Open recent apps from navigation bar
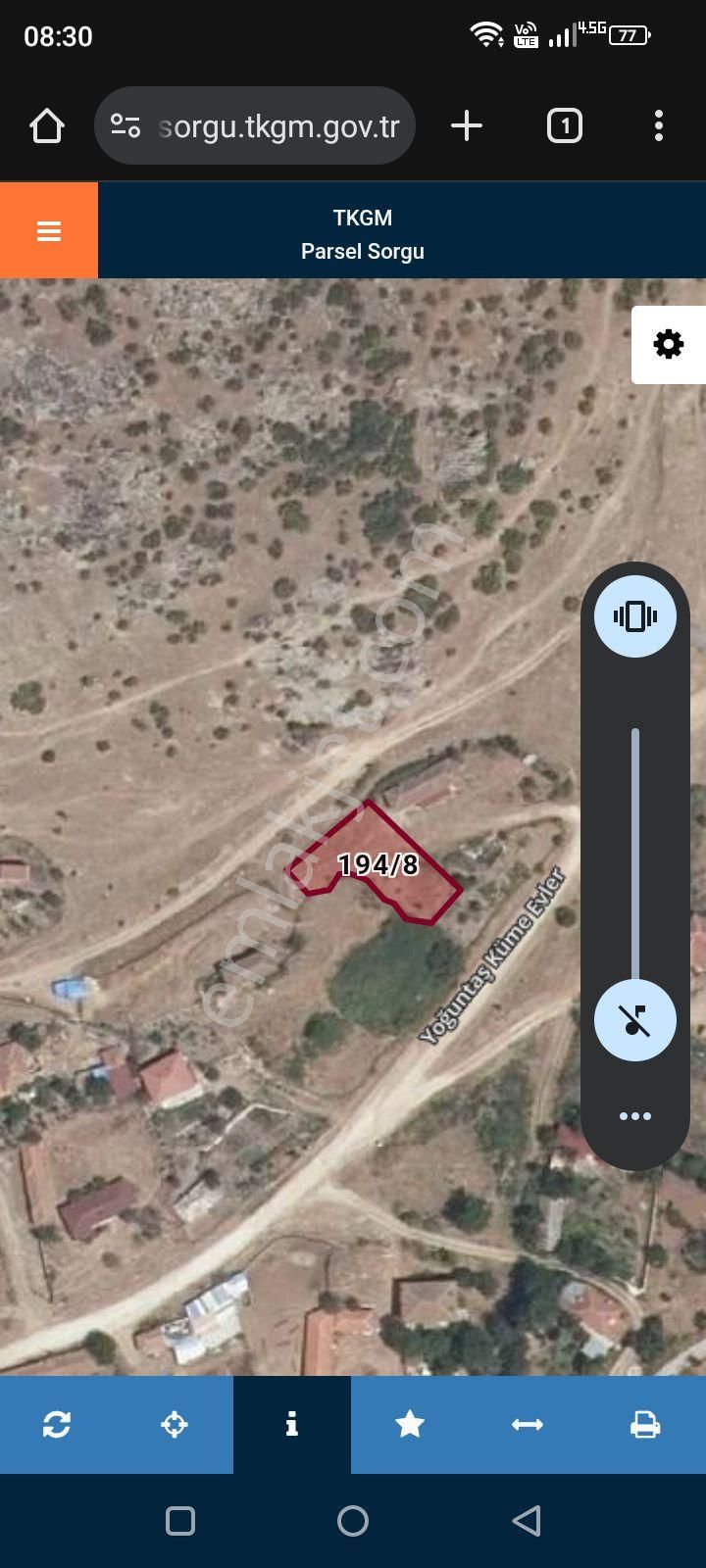706x1568 pixels. (180, 1521)
